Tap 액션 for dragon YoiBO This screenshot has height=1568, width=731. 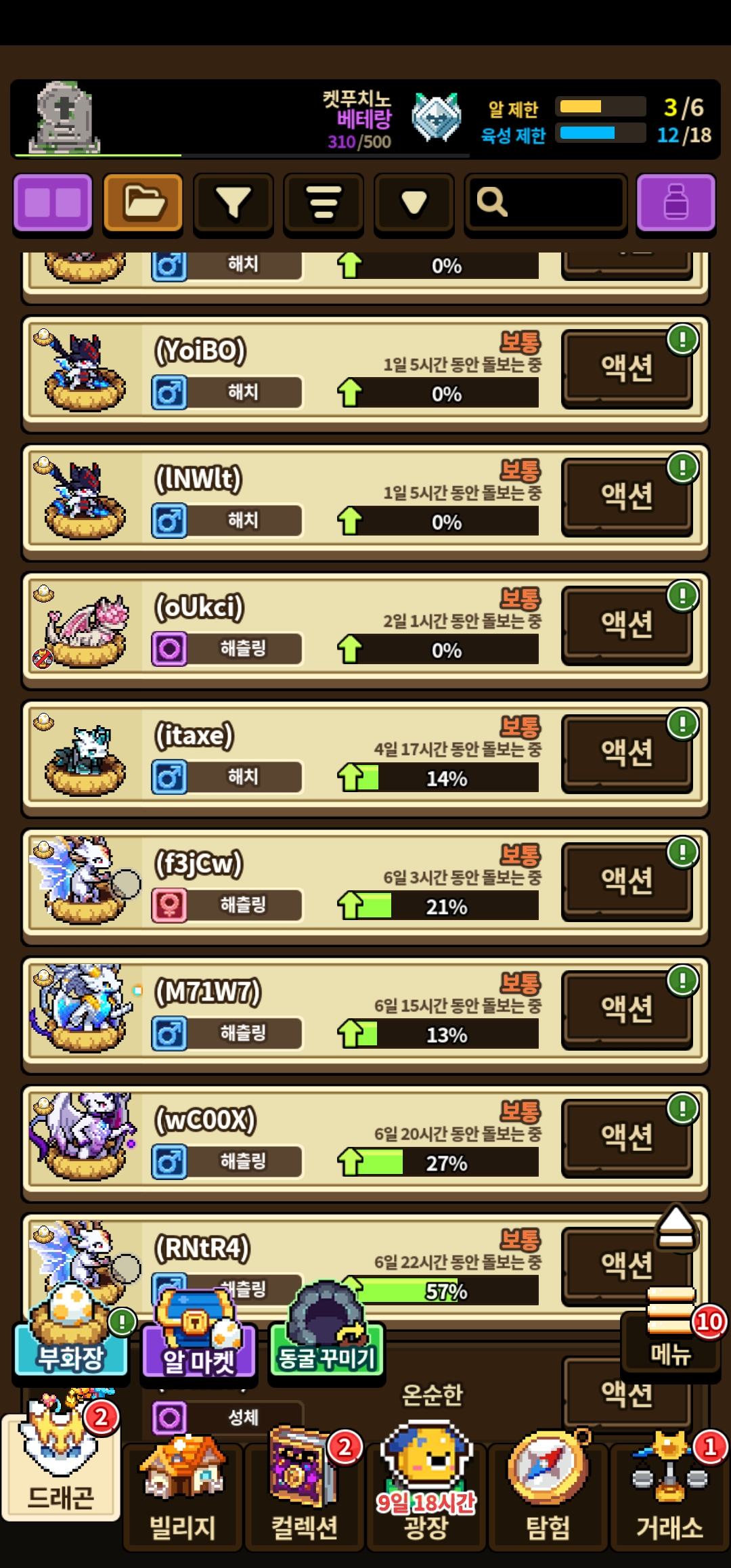coord(627,368)
